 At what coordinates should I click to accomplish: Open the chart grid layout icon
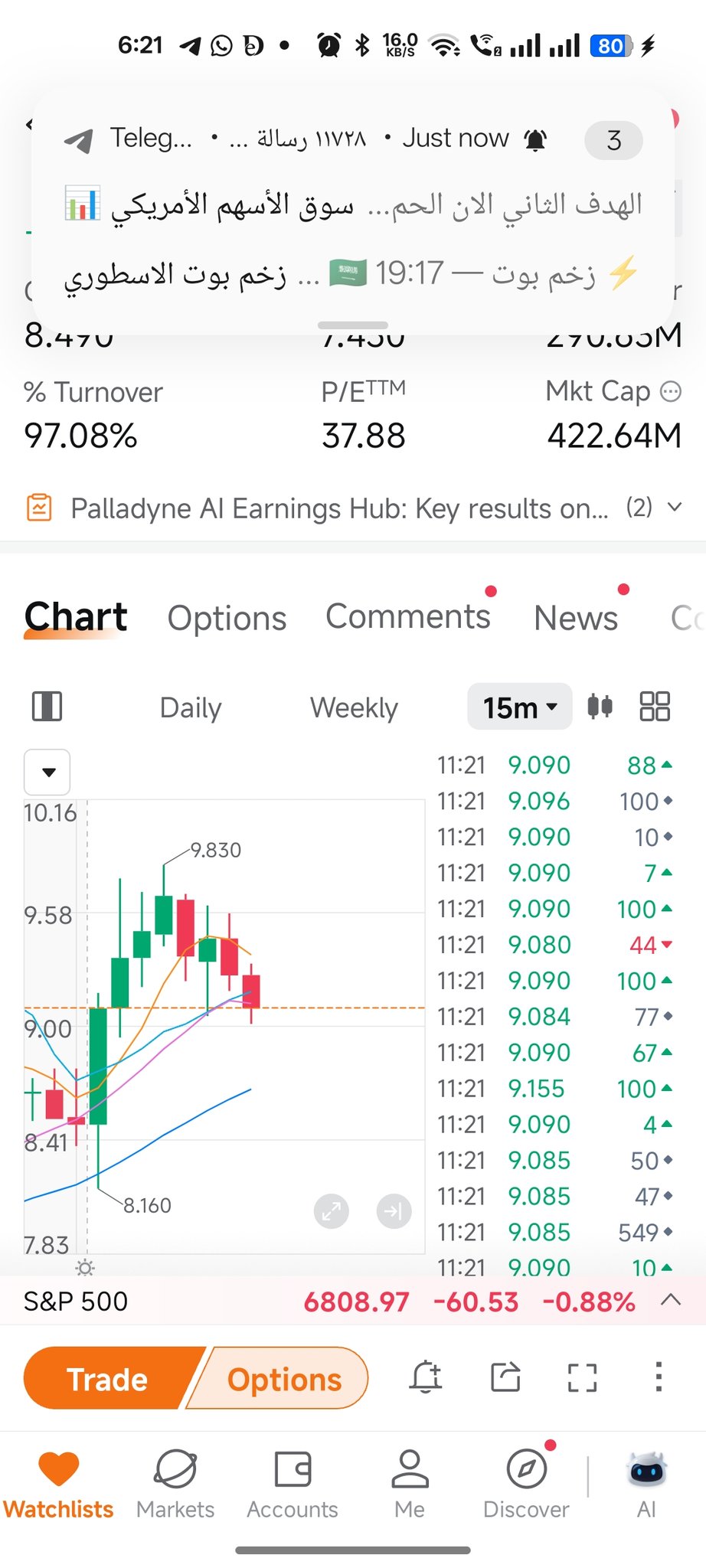coord(655,706)
